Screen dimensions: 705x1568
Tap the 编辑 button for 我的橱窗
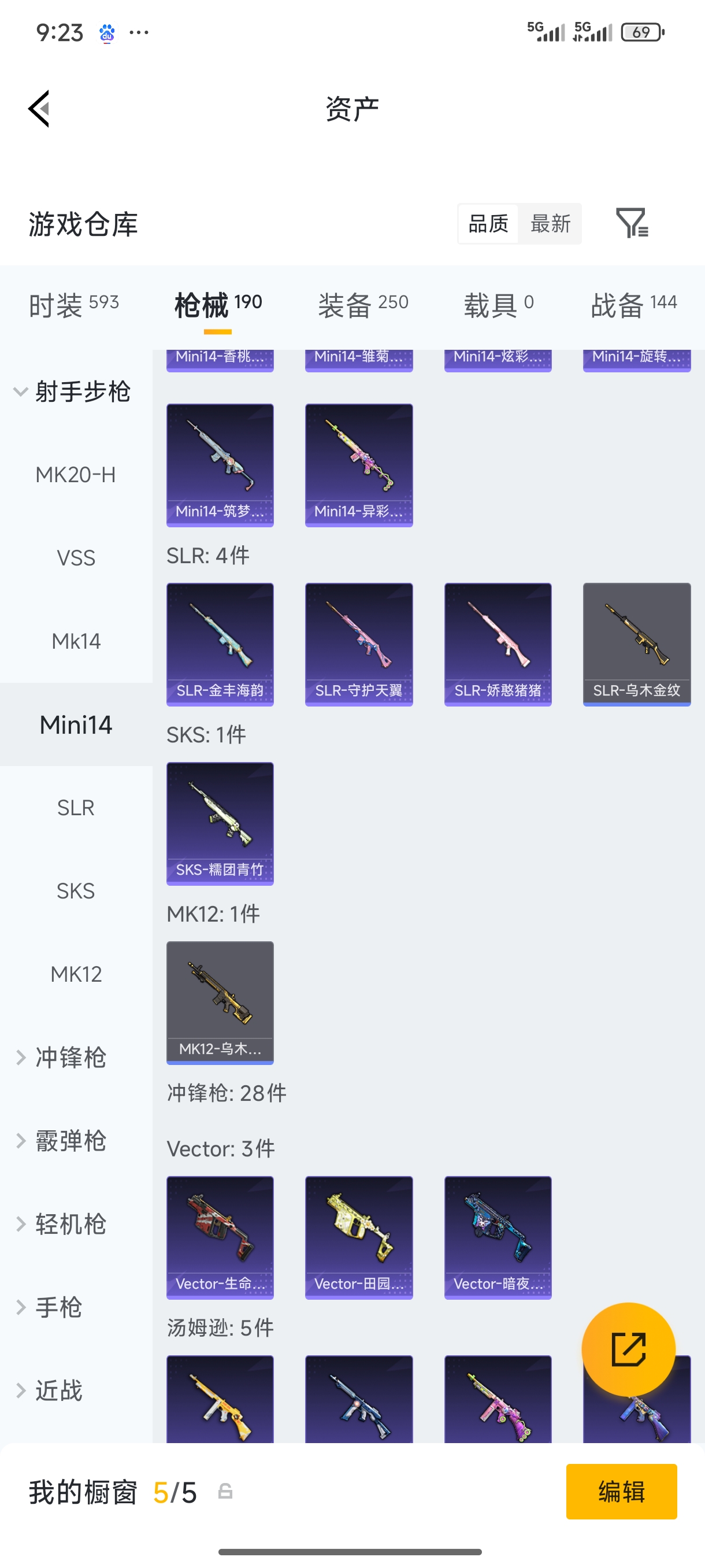point(621,1491)
